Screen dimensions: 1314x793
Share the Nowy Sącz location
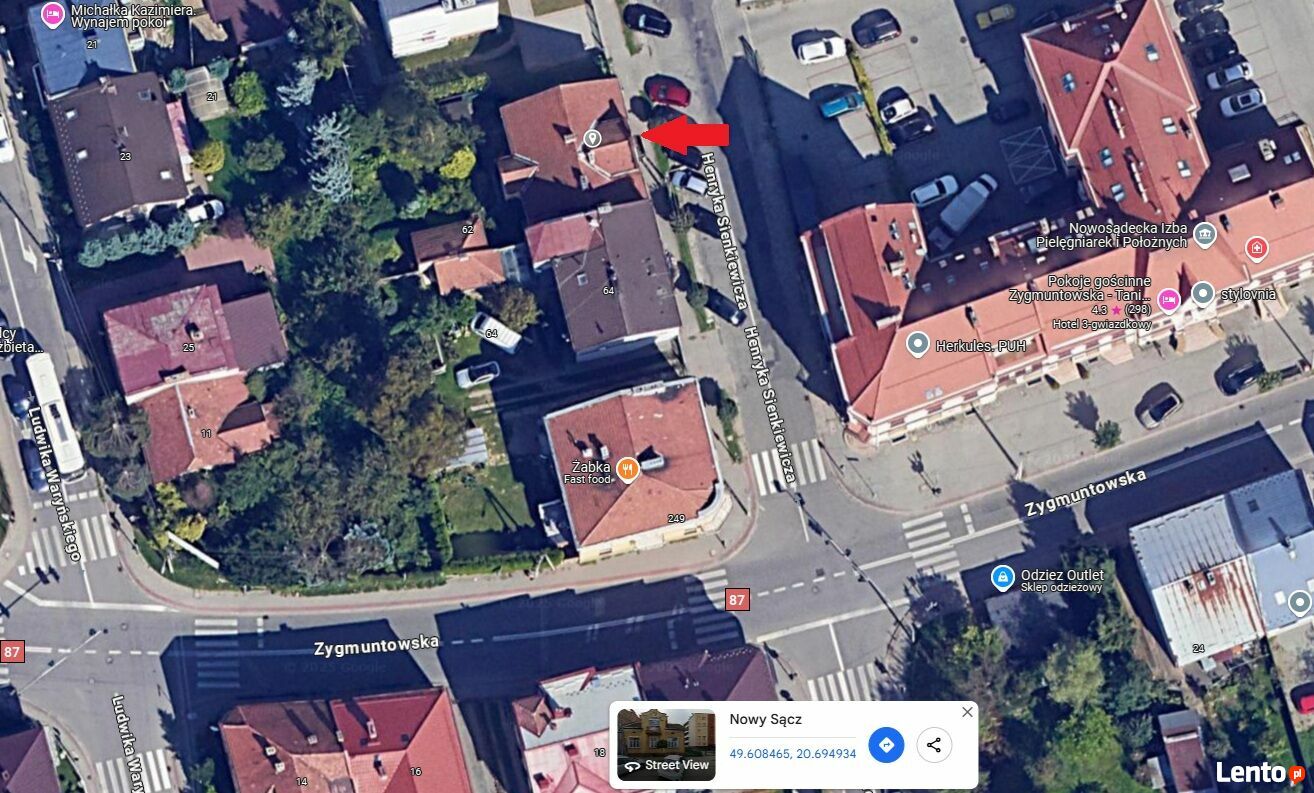point(934,744)
